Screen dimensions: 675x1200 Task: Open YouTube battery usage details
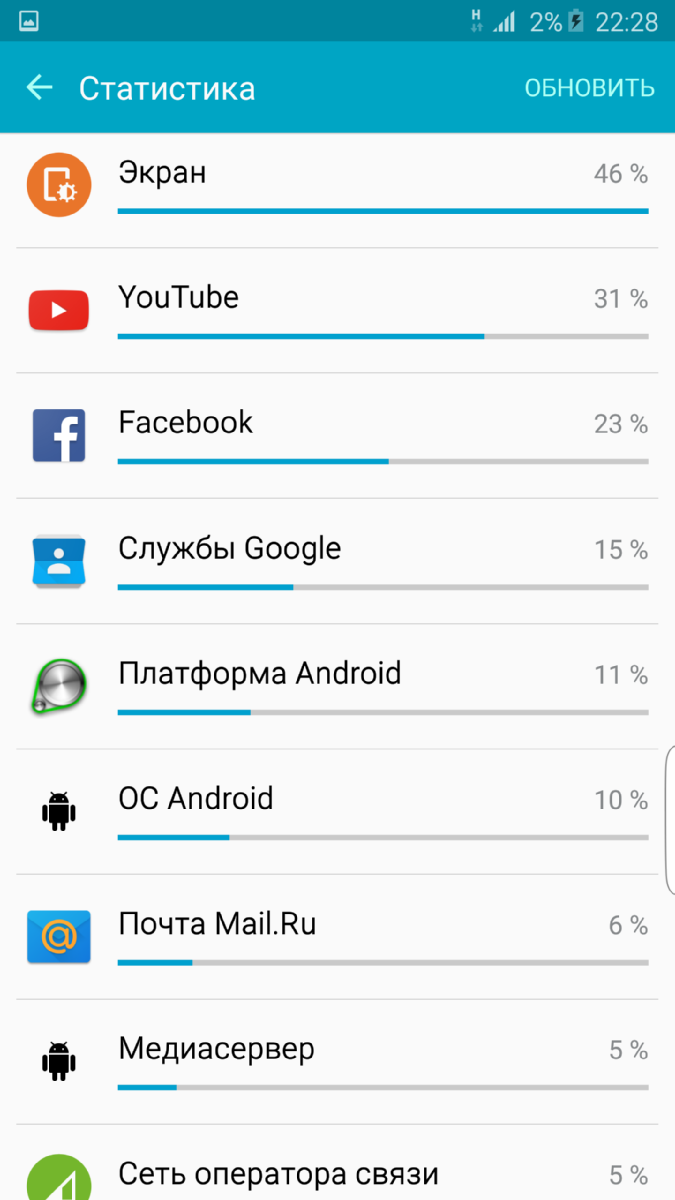337,310
